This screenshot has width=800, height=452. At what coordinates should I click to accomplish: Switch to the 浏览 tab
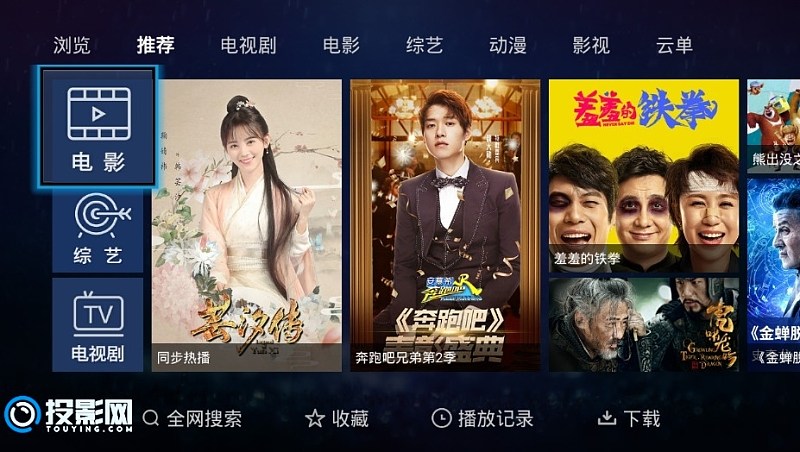click(x=72, y=45)
